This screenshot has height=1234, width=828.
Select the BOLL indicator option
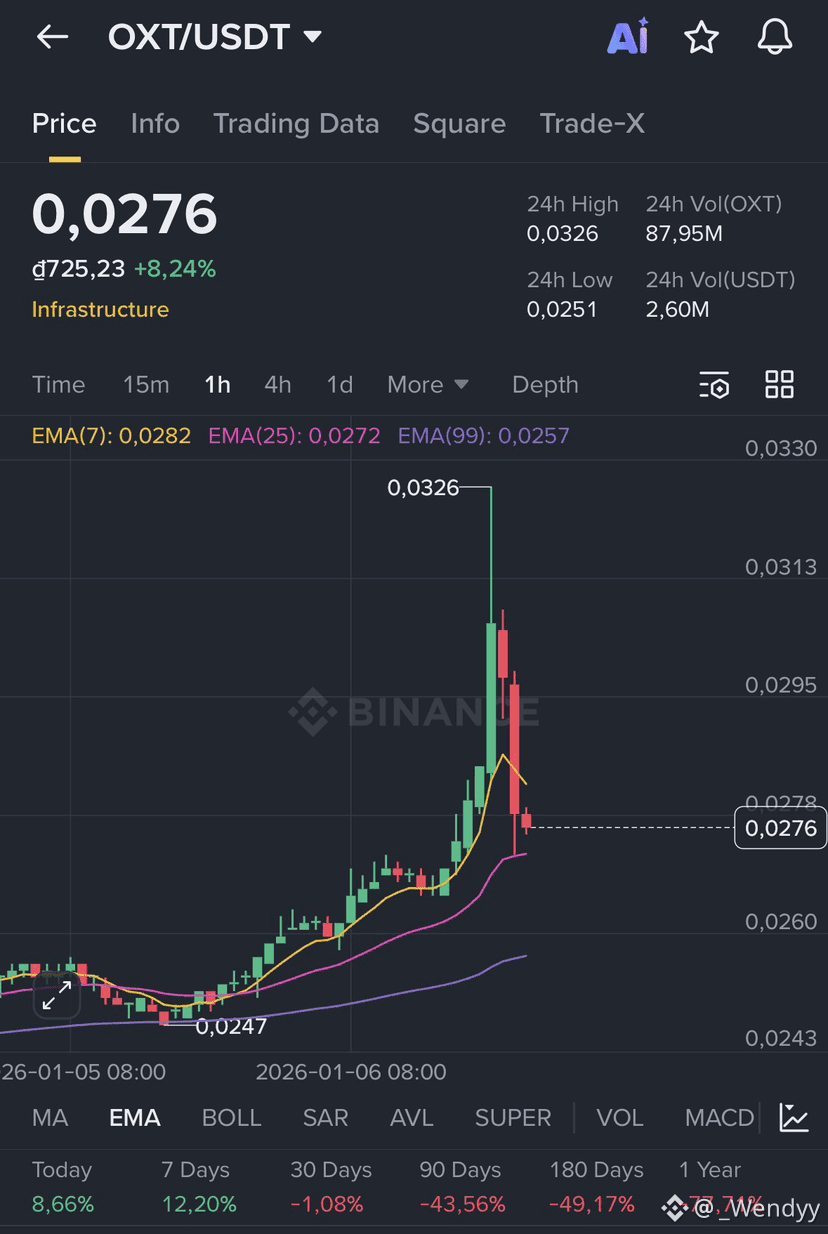231,1118
